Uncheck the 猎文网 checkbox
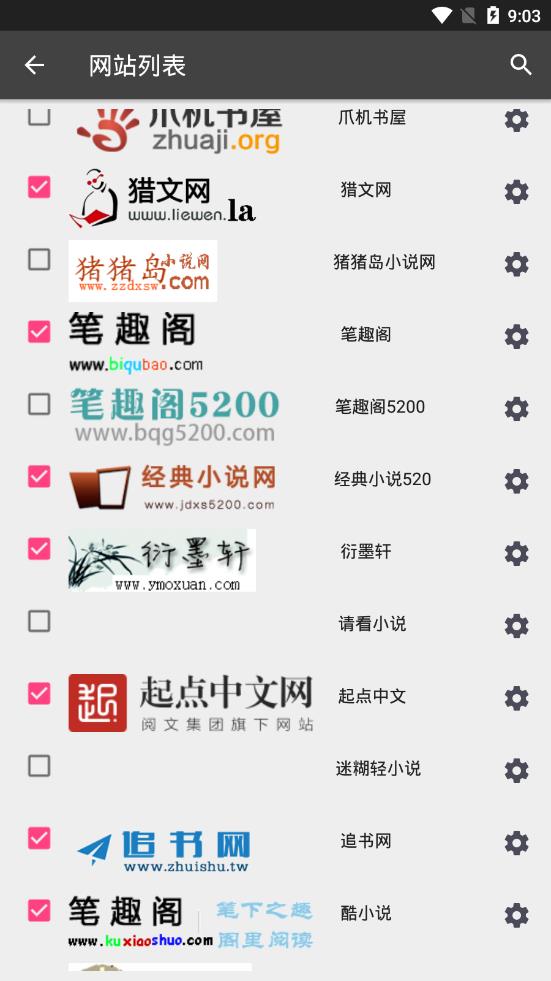Screen dimensions: 551x981 pos(39,187)
